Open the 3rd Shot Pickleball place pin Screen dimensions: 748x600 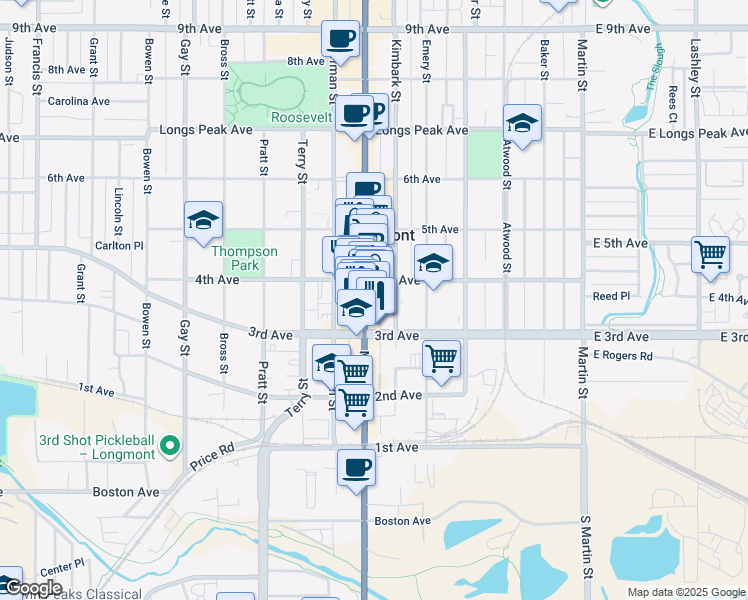click(169, 446)
